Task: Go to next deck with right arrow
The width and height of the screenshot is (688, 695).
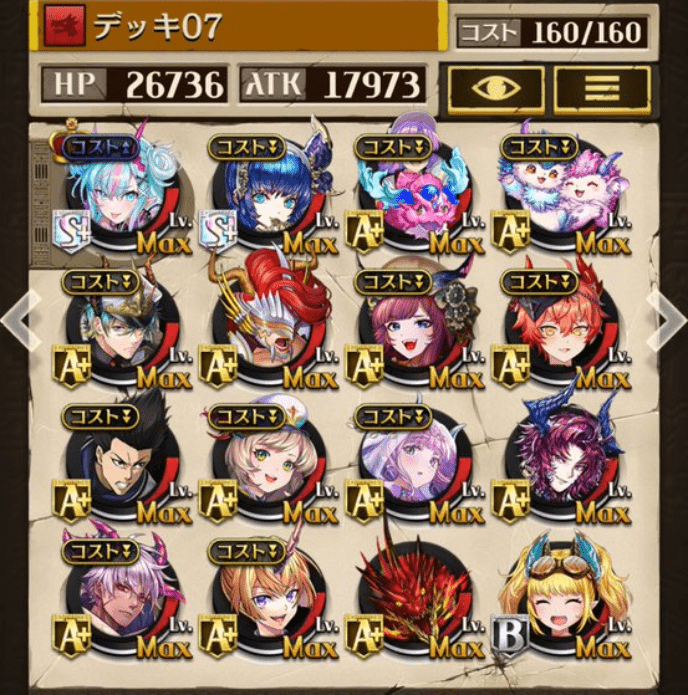Action: click(x=666, y=322)
